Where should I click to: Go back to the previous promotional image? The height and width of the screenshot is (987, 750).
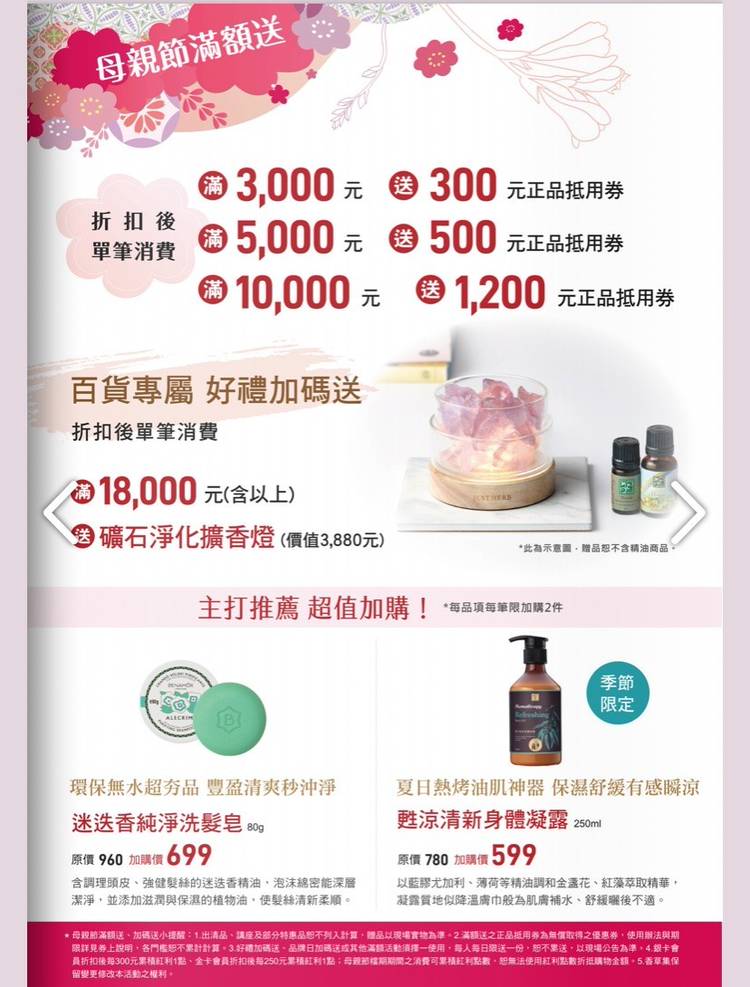click(60, 512)
